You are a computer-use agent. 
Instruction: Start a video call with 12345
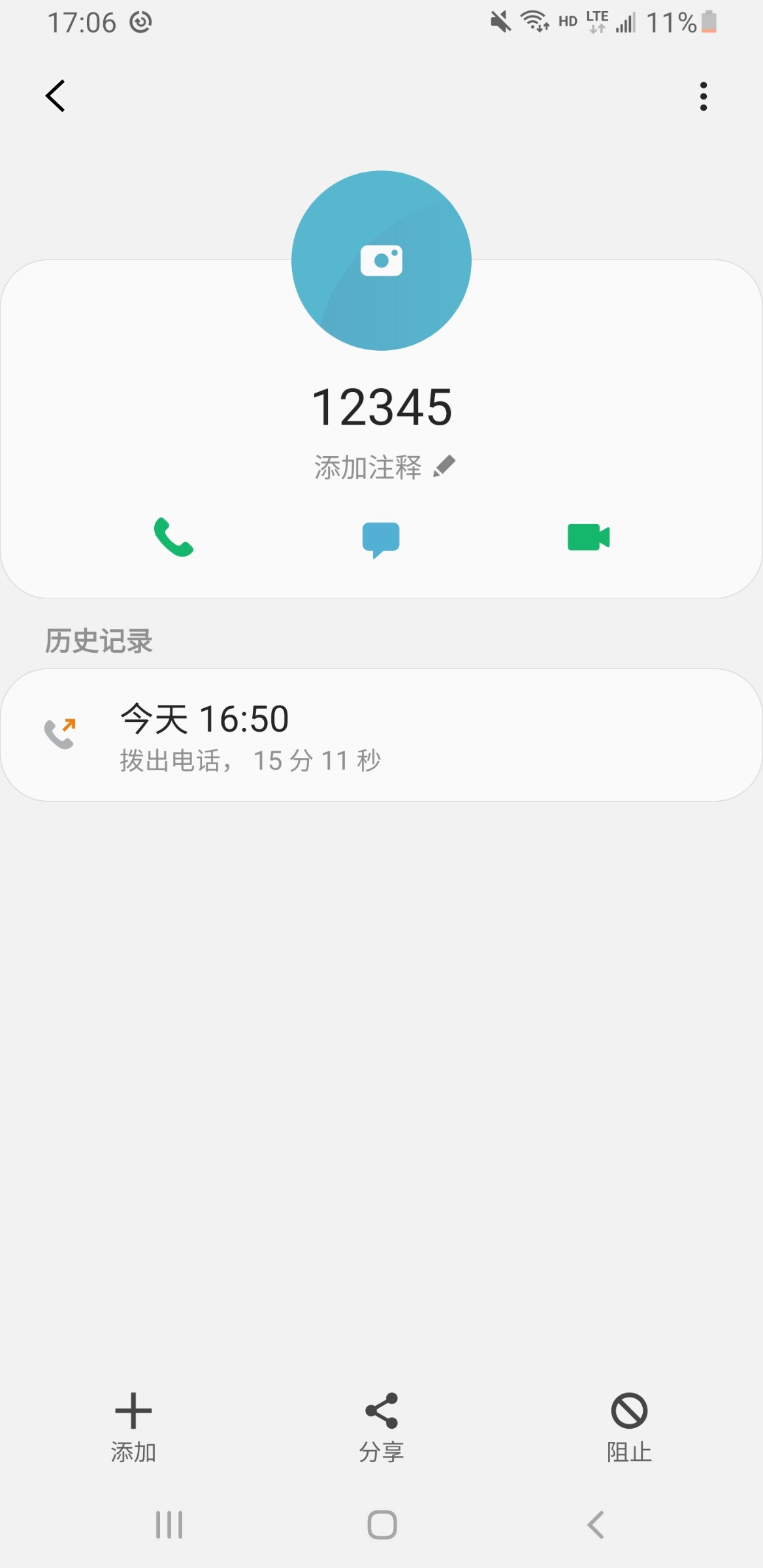click(x=589, y=537)
